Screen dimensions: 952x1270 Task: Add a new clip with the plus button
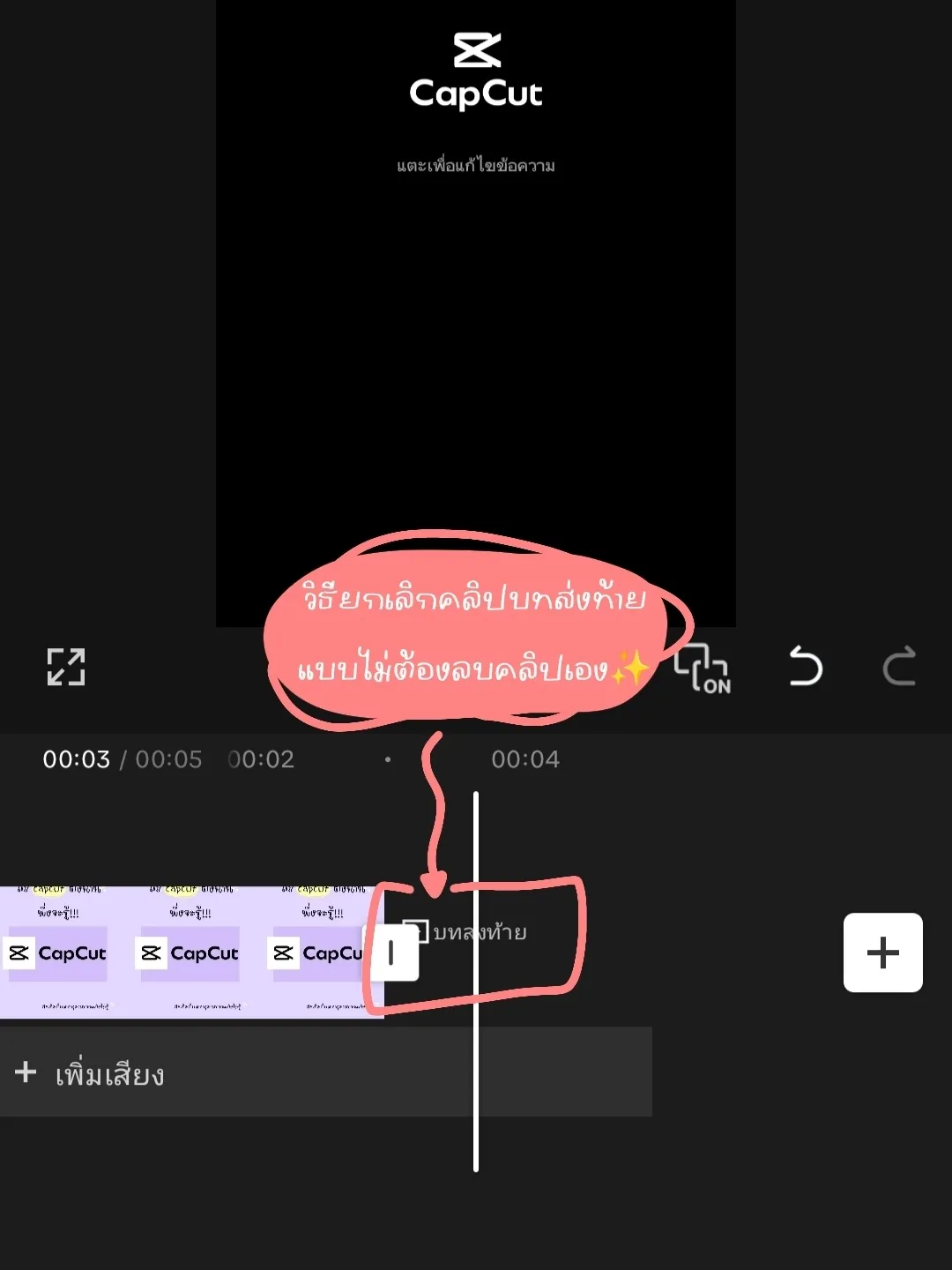tap(882, 952)
